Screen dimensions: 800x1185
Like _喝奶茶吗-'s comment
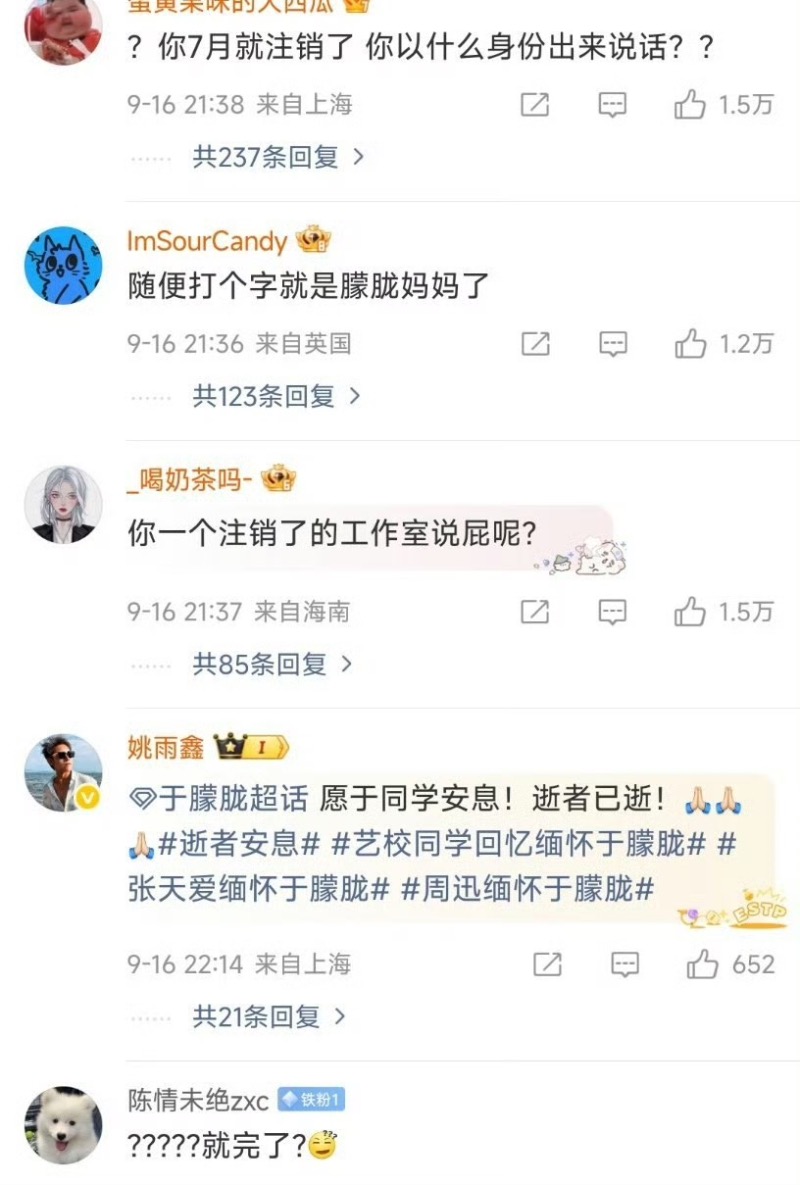click(690, 612)
